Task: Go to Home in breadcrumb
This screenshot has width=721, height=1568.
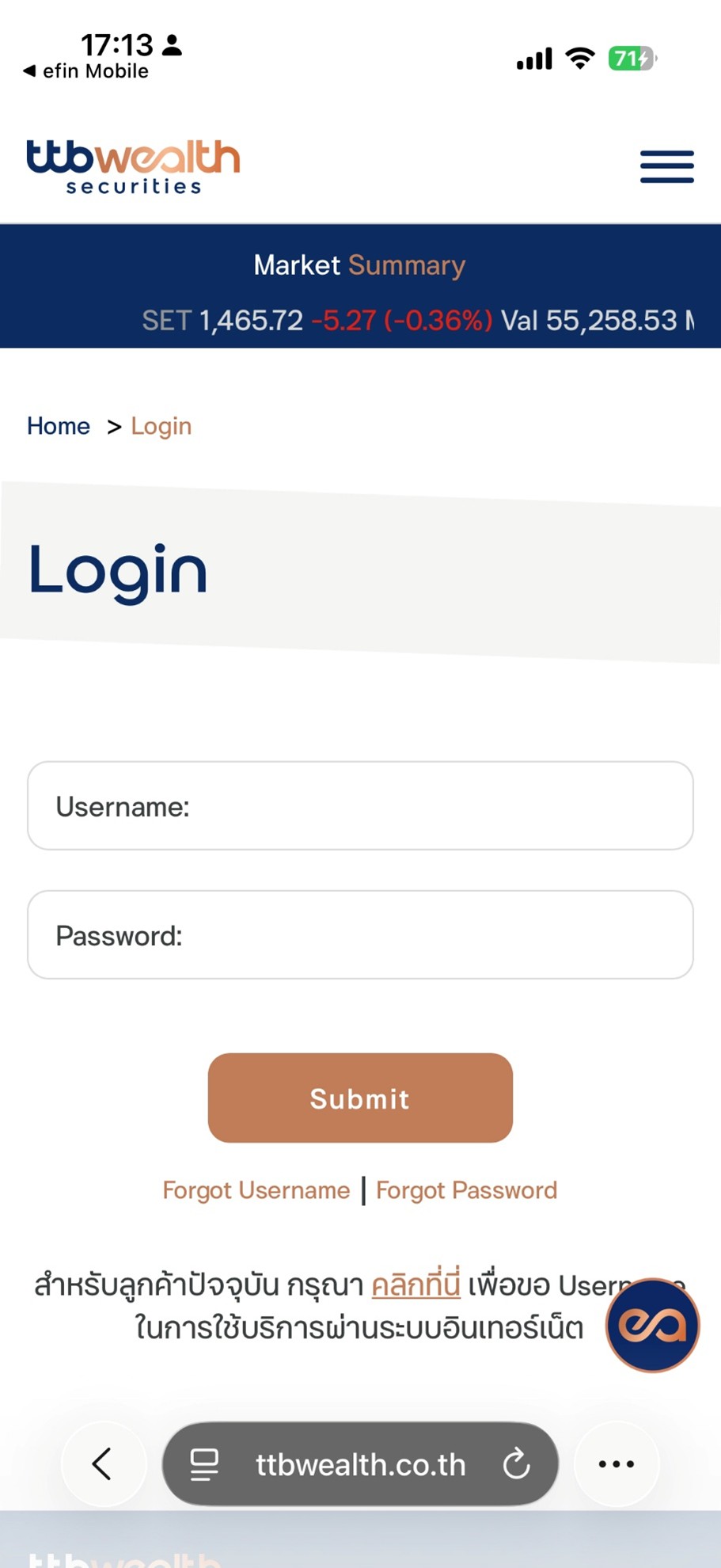Action: coord(59,426)
